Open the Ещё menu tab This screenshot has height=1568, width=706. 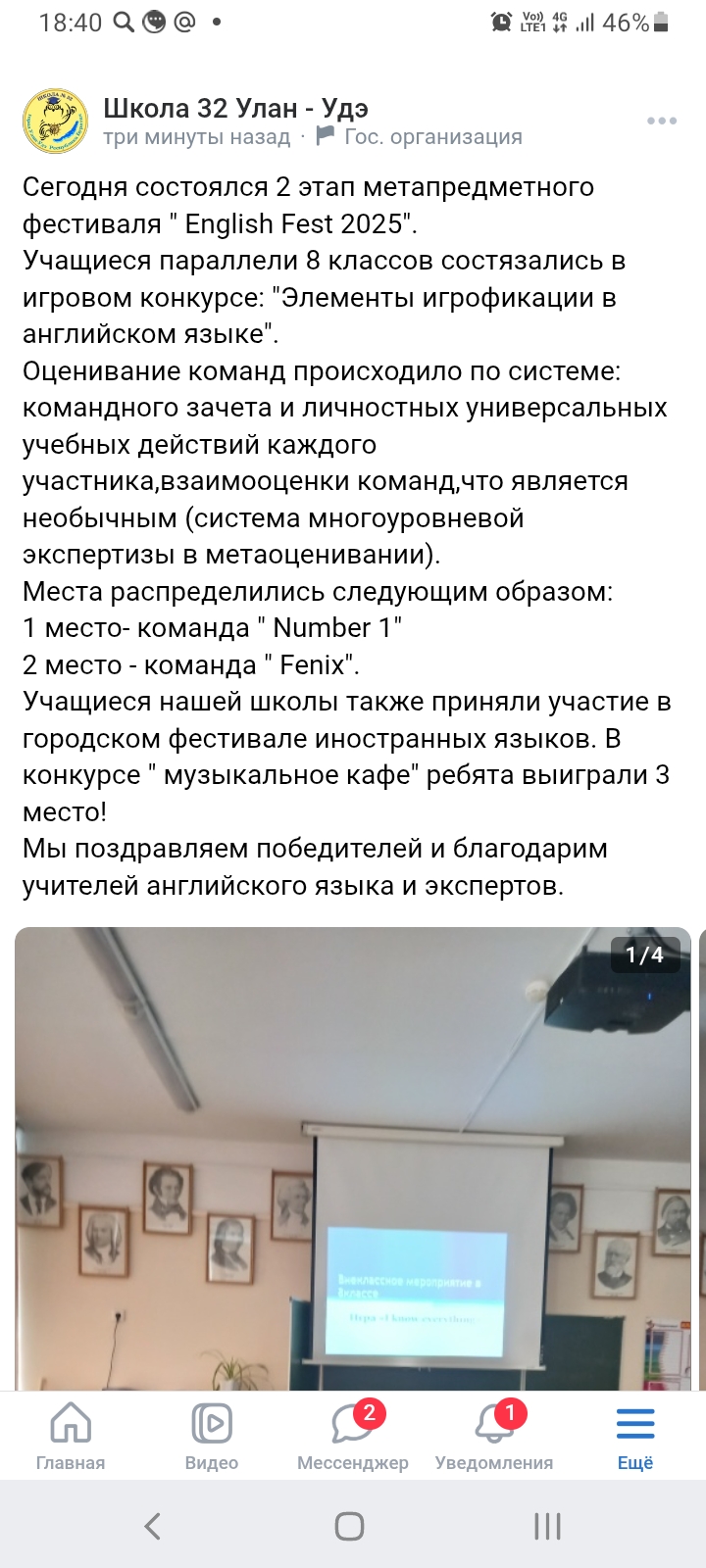pyautogui.click(x=635, y=1436)
